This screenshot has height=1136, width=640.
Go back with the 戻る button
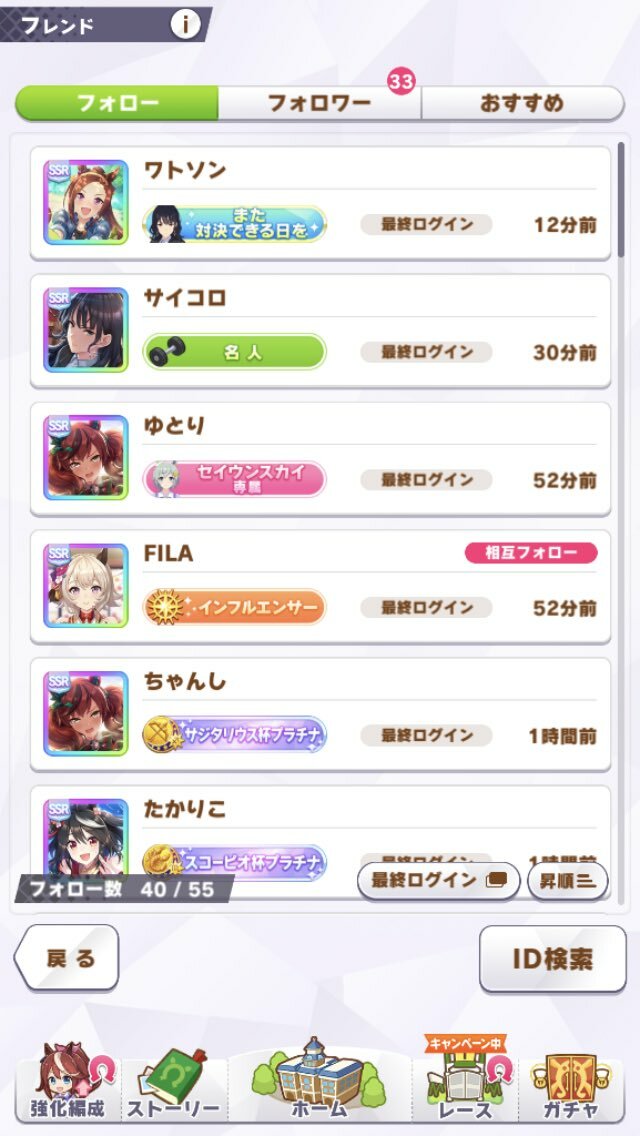[69, 958]
